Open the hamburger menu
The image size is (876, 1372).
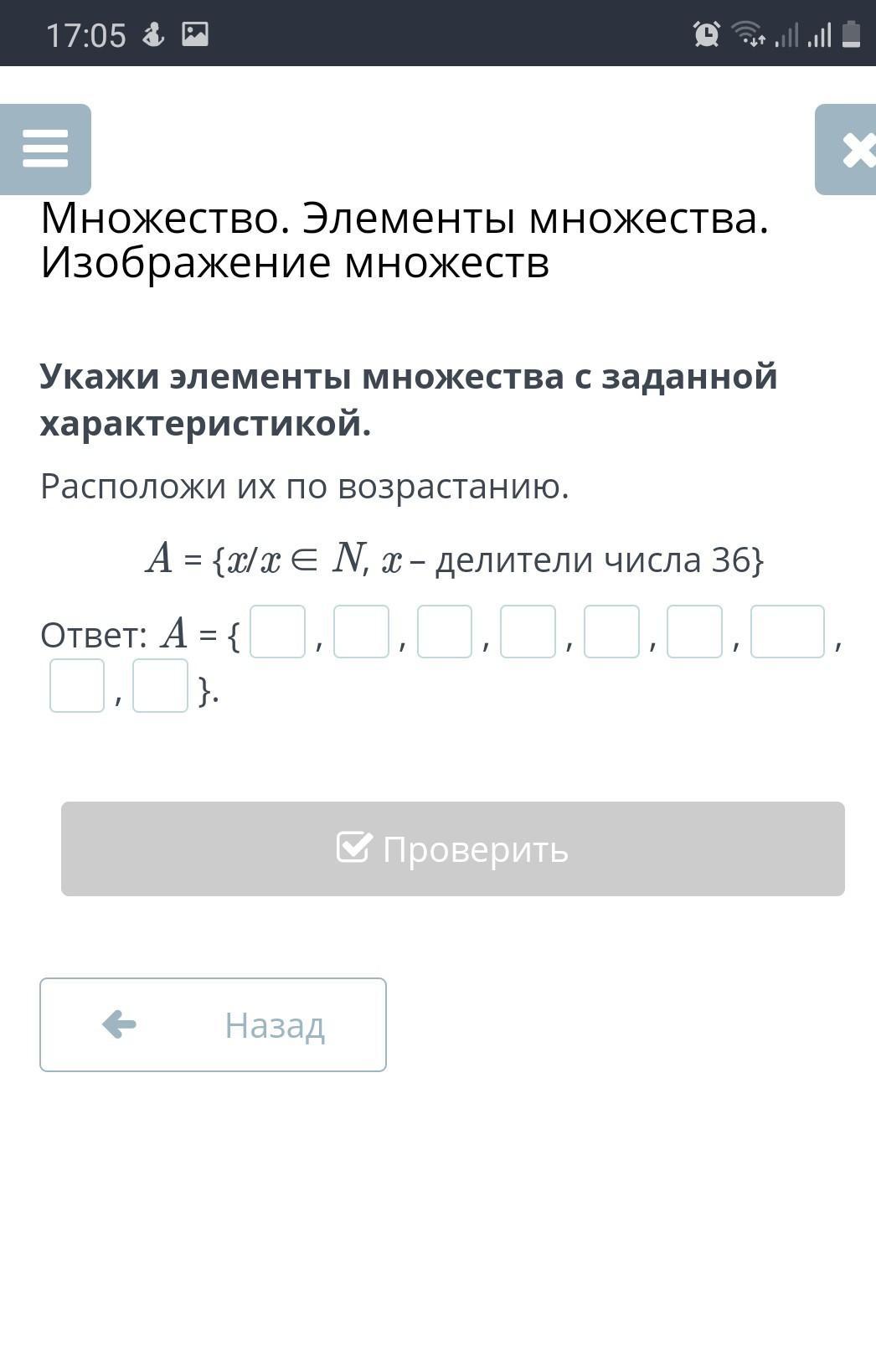click(x=45, y=149)
